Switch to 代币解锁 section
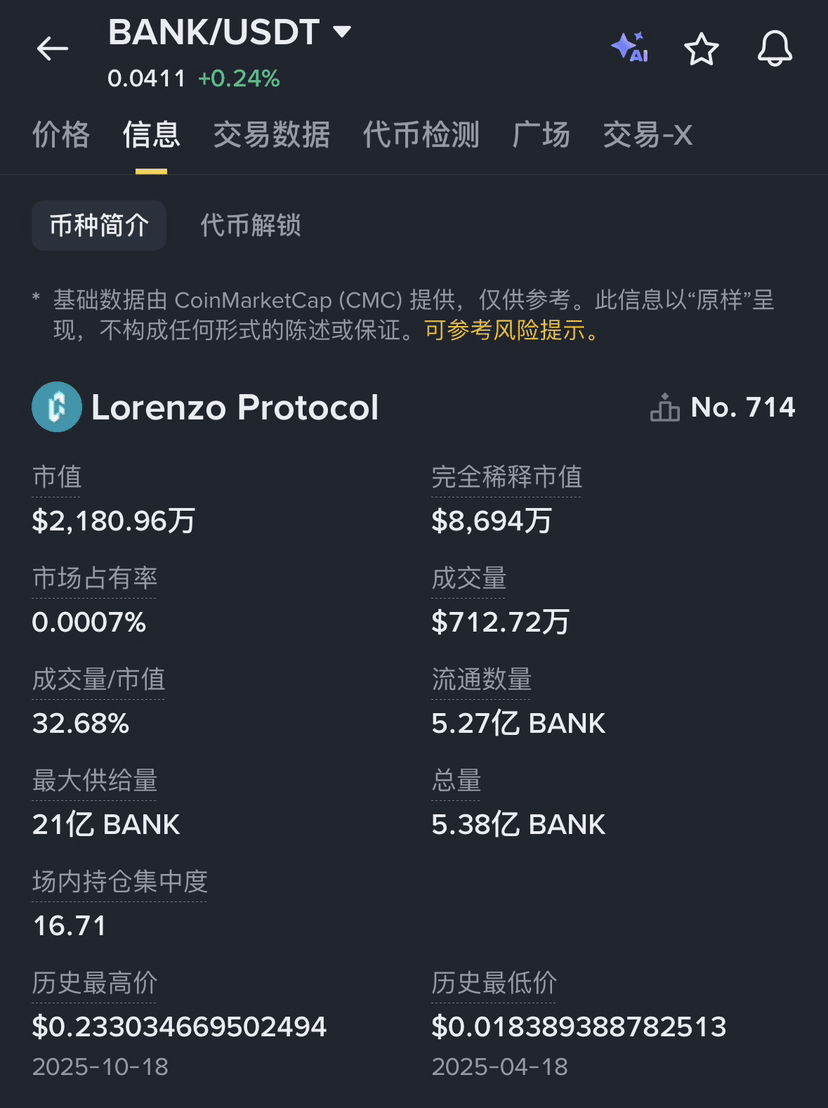 pos(250,225)
